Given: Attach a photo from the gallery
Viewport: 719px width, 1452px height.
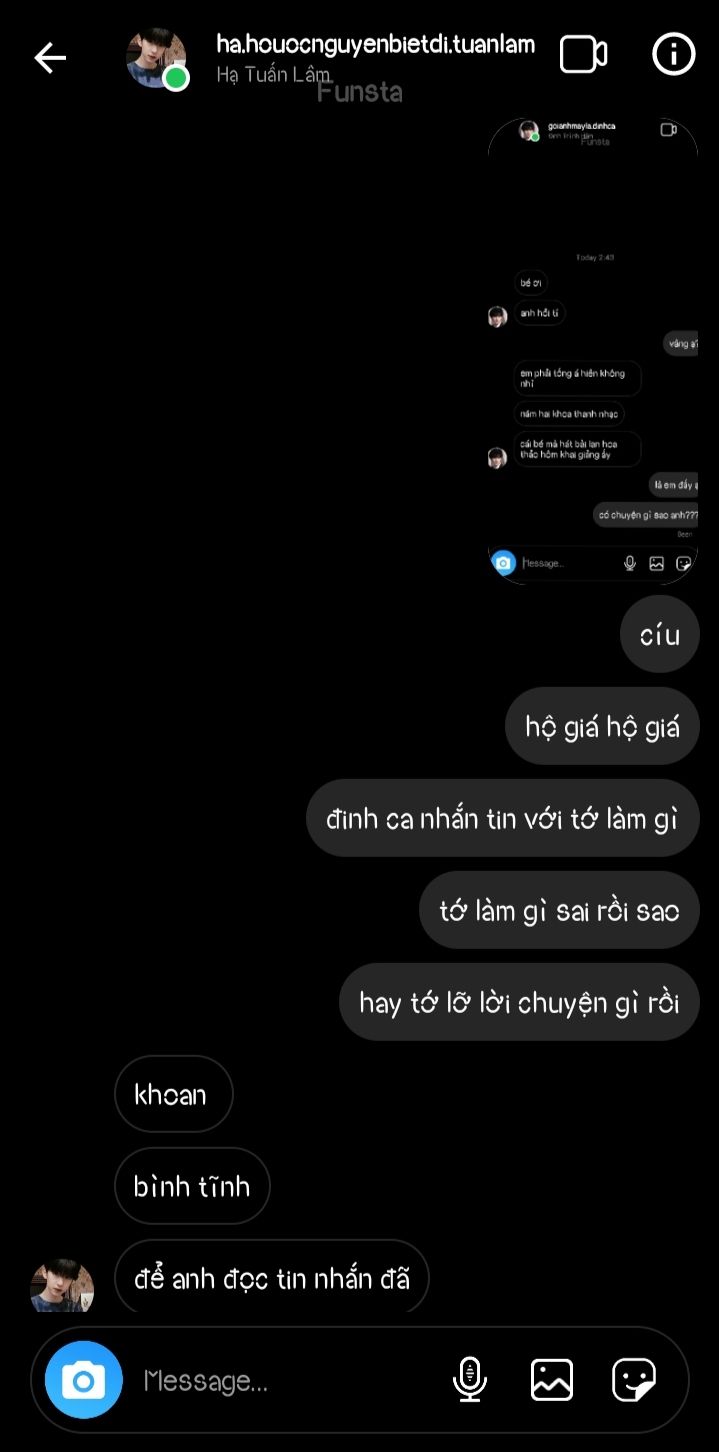Looking at the screenshot, I should click(x=552, y=1380).
